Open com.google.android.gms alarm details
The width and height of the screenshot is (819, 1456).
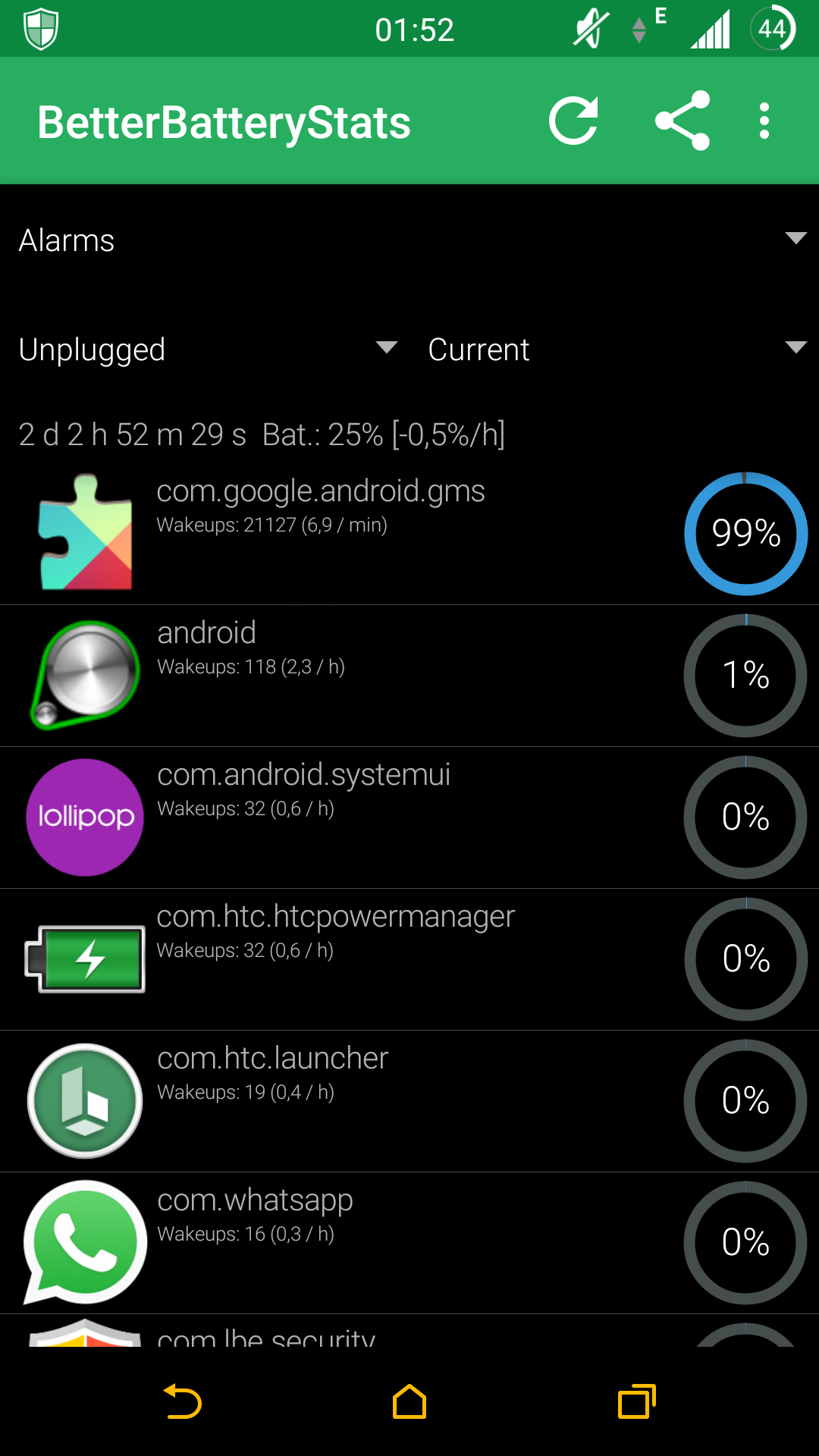[409, 534]
